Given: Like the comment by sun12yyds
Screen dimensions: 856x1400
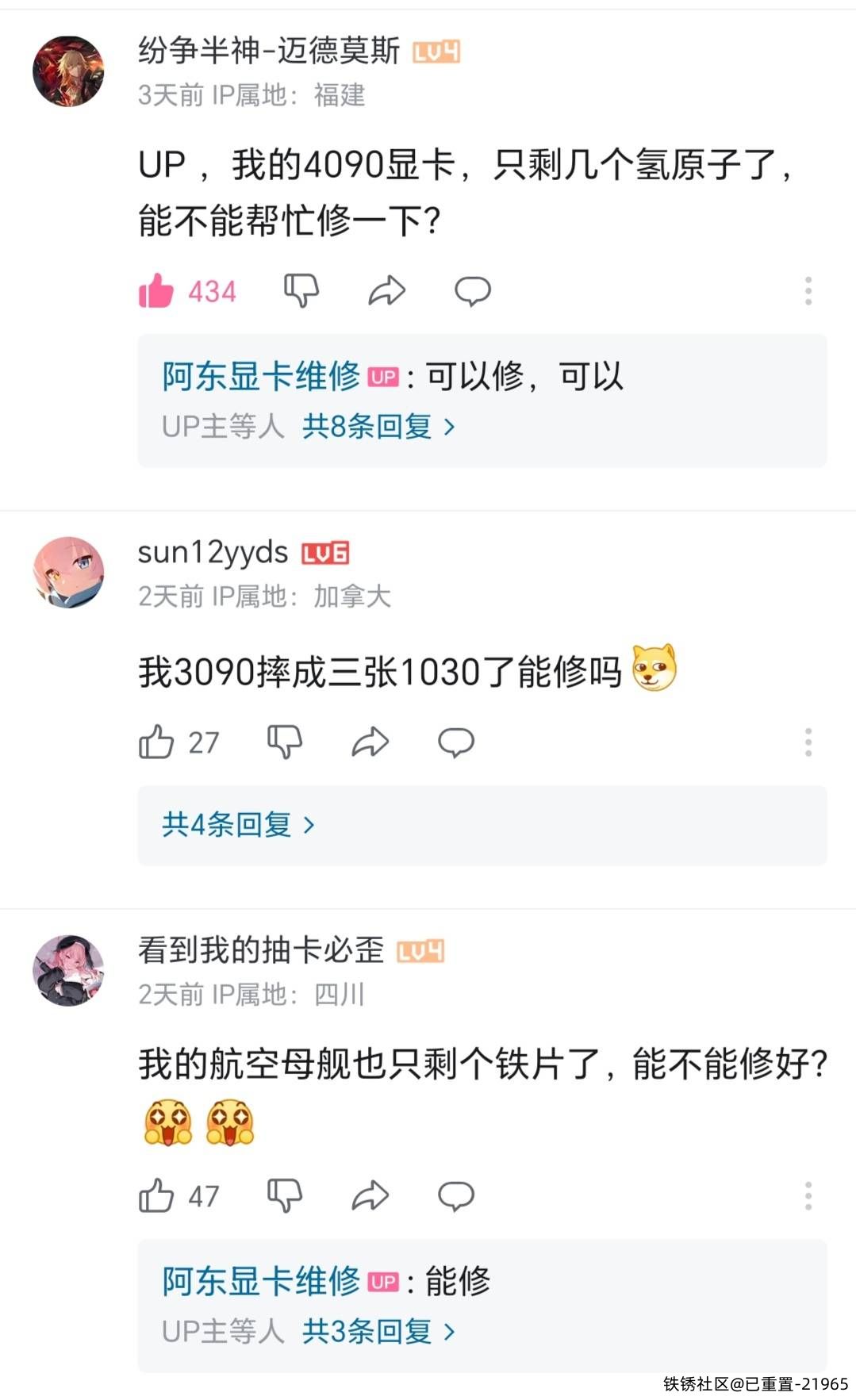Looking at the screenshot, I should pos(156,742).
